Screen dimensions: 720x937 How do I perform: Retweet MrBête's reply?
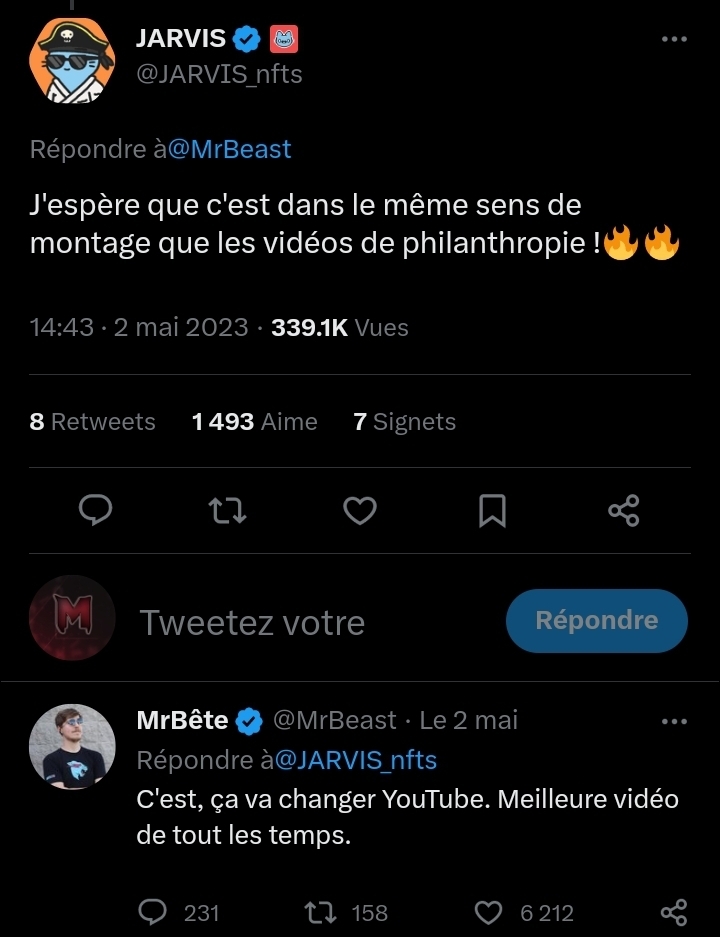point(322,912)
